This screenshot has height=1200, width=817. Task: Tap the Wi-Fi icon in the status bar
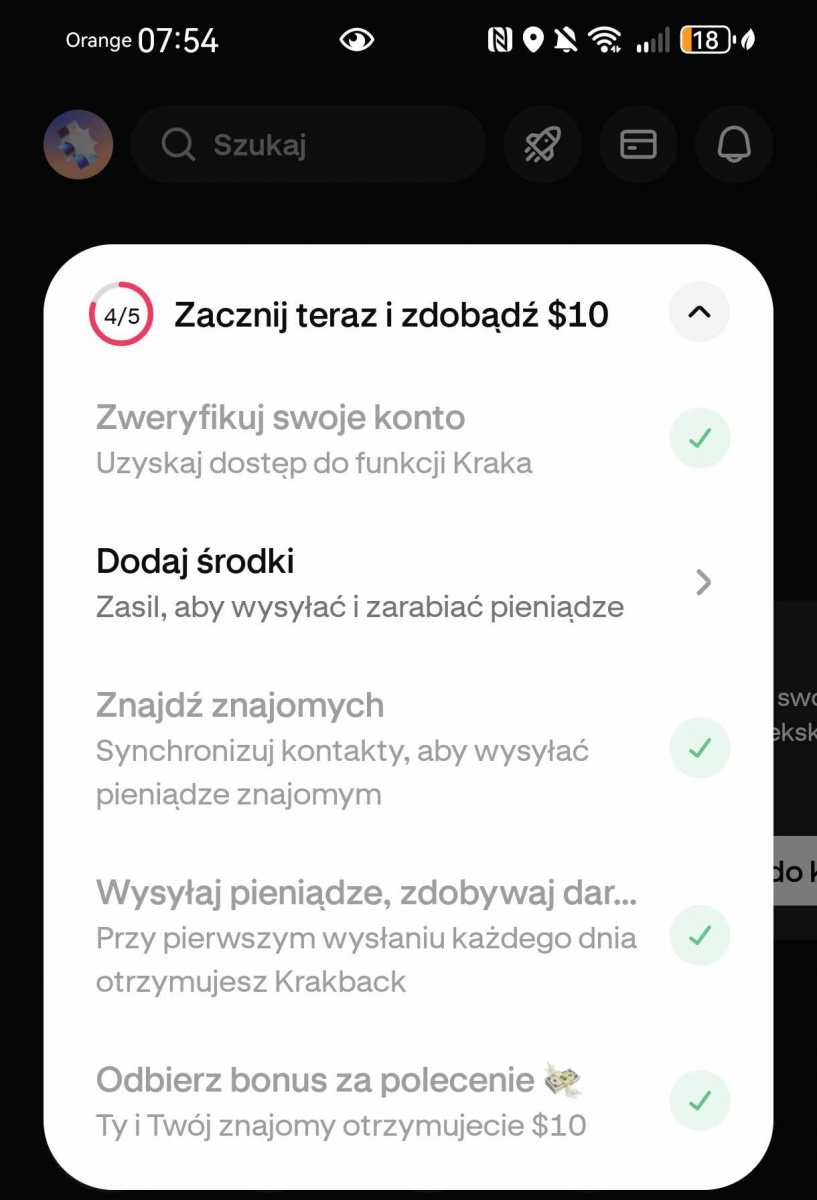pyautogui.click(x=605, y=39)
